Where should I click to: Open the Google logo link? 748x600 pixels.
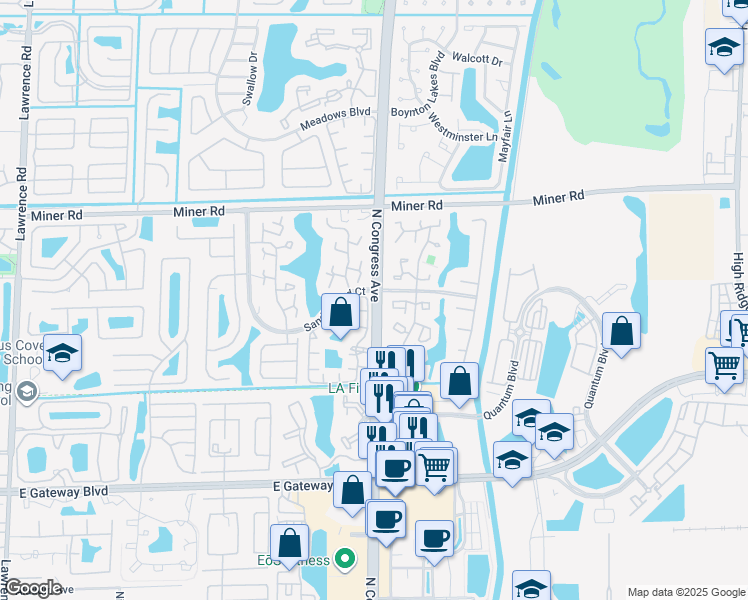[33, 587]
